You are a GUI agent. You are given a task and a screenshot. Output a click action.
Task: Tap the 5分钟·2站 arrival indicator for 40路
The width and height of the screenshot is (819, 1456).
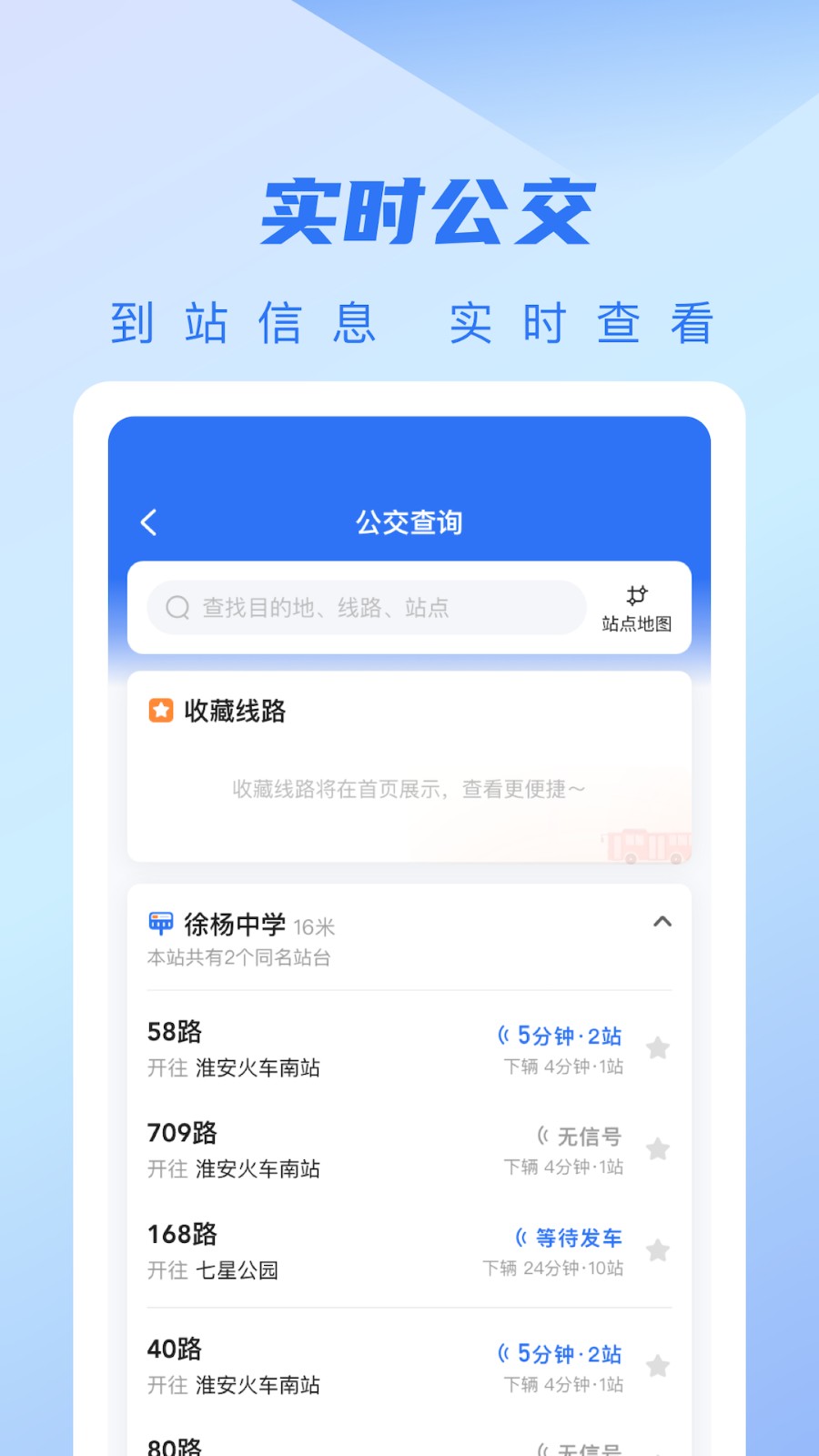pos(569,1354)
